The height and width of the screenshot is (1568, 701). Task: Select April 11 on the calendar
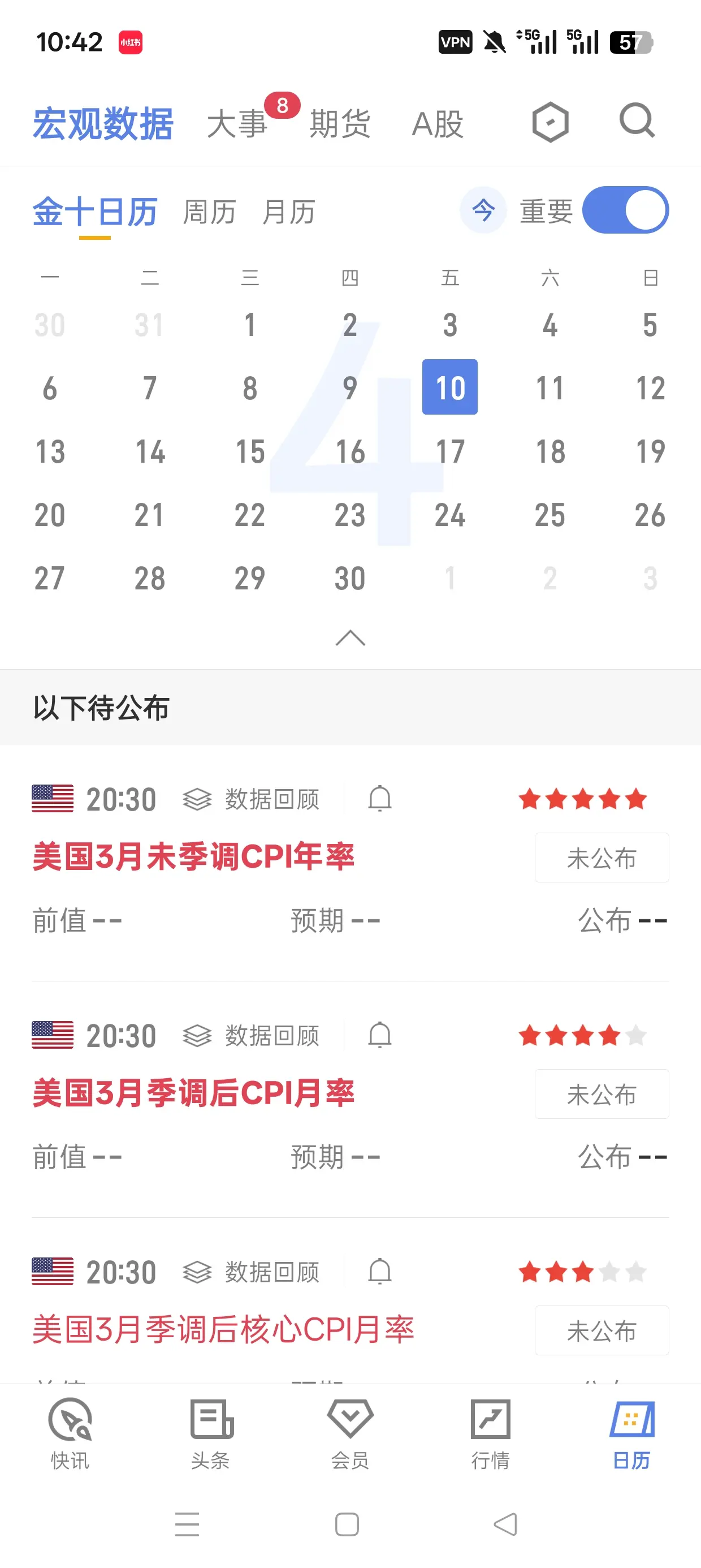point(550,387)
